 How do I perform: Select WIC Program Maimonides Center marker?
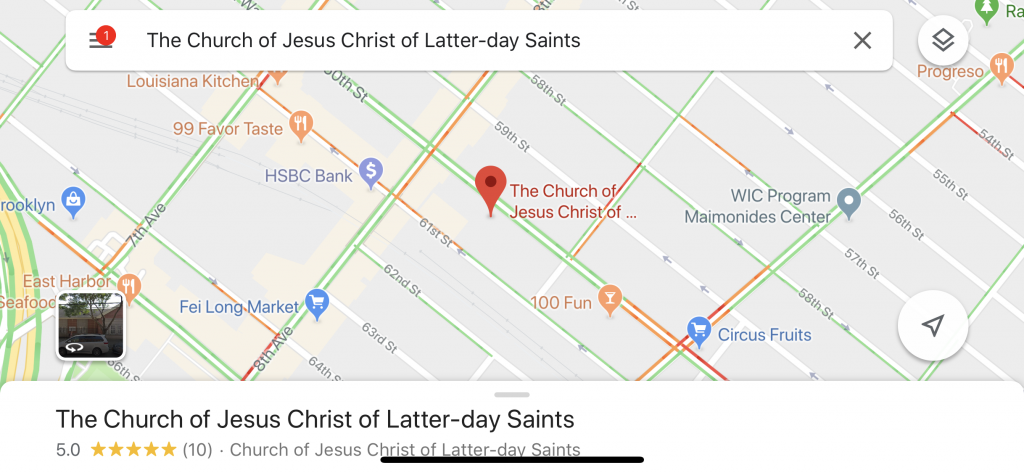pyautogui.click(x=849, y=204)
